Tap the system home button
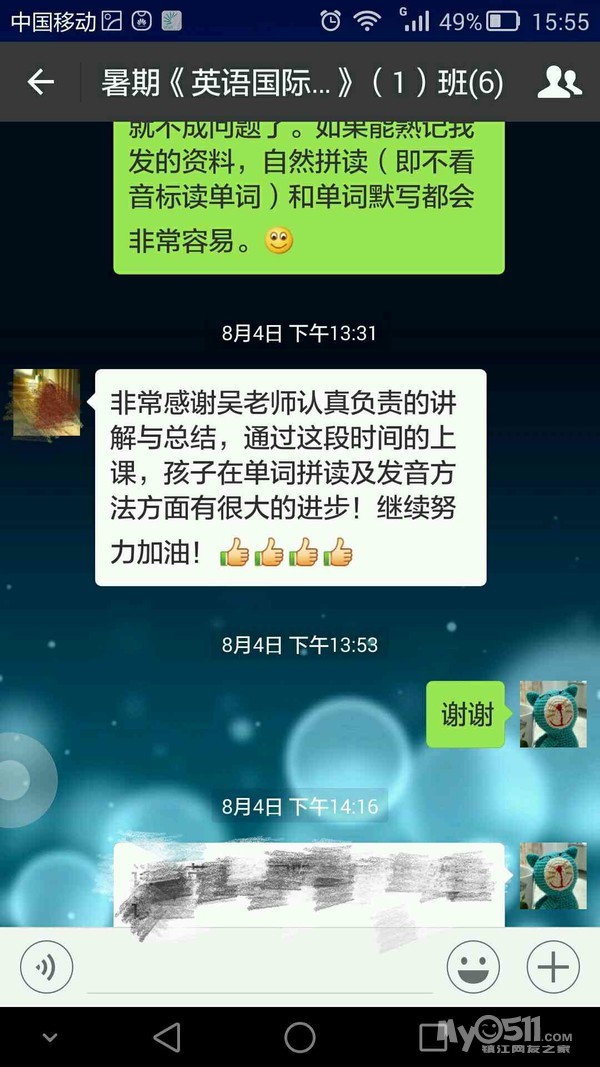Image resolution: width=600 pixels, height=1067 pixels. [x=300, y=1037]
